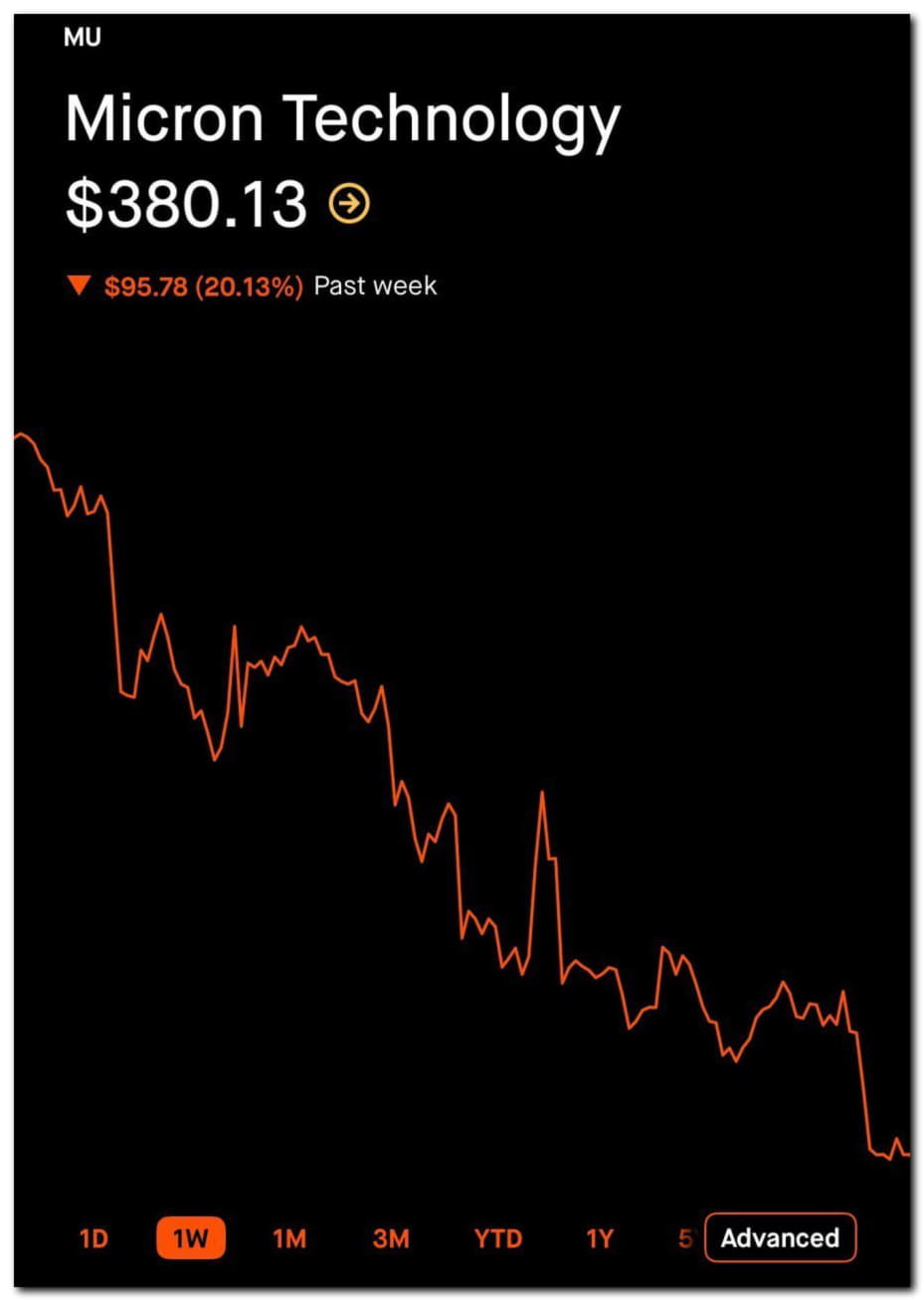Select the 1Y time range
Viewport: 924px width, 1301px height.
(600, 1238)
